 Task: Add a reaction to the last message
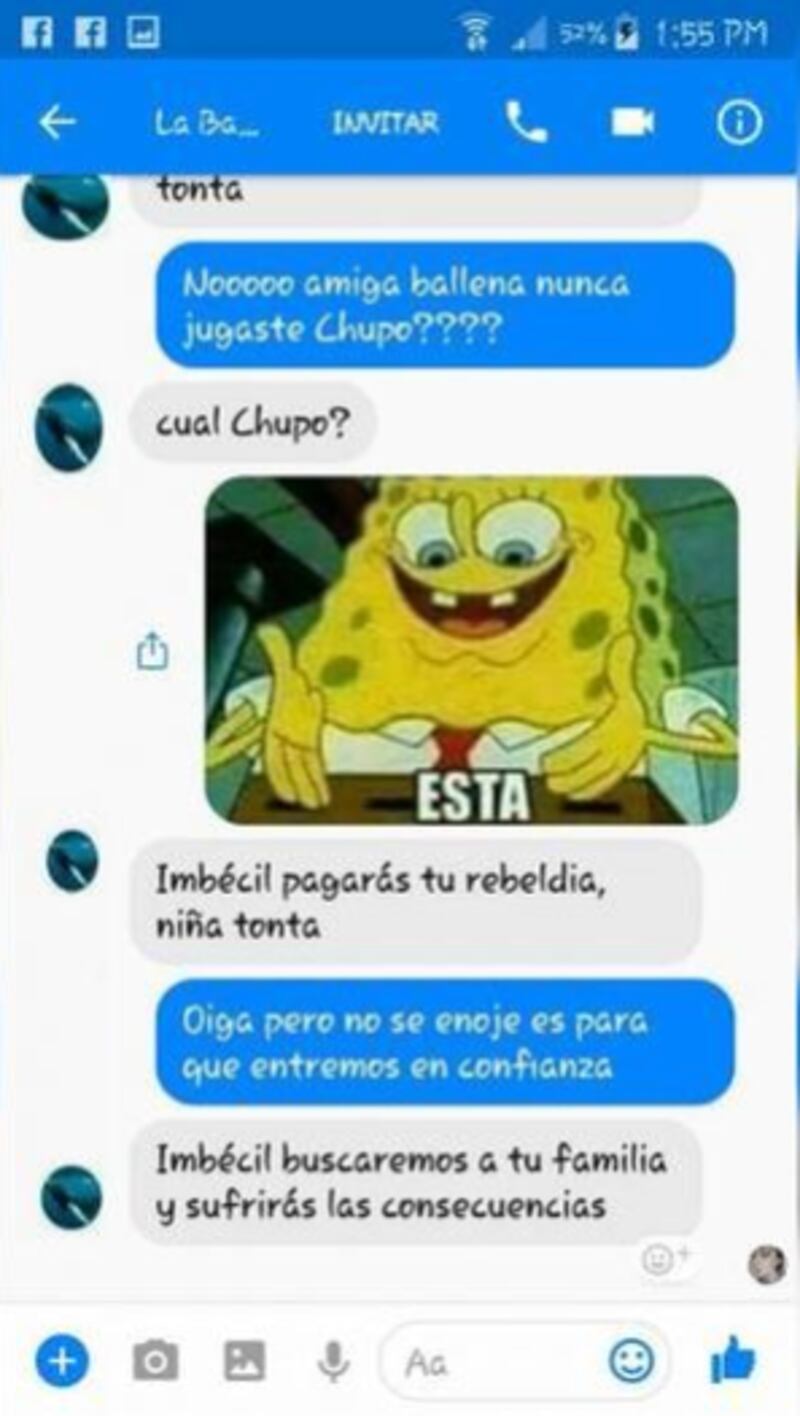[x=666, y=1258]
